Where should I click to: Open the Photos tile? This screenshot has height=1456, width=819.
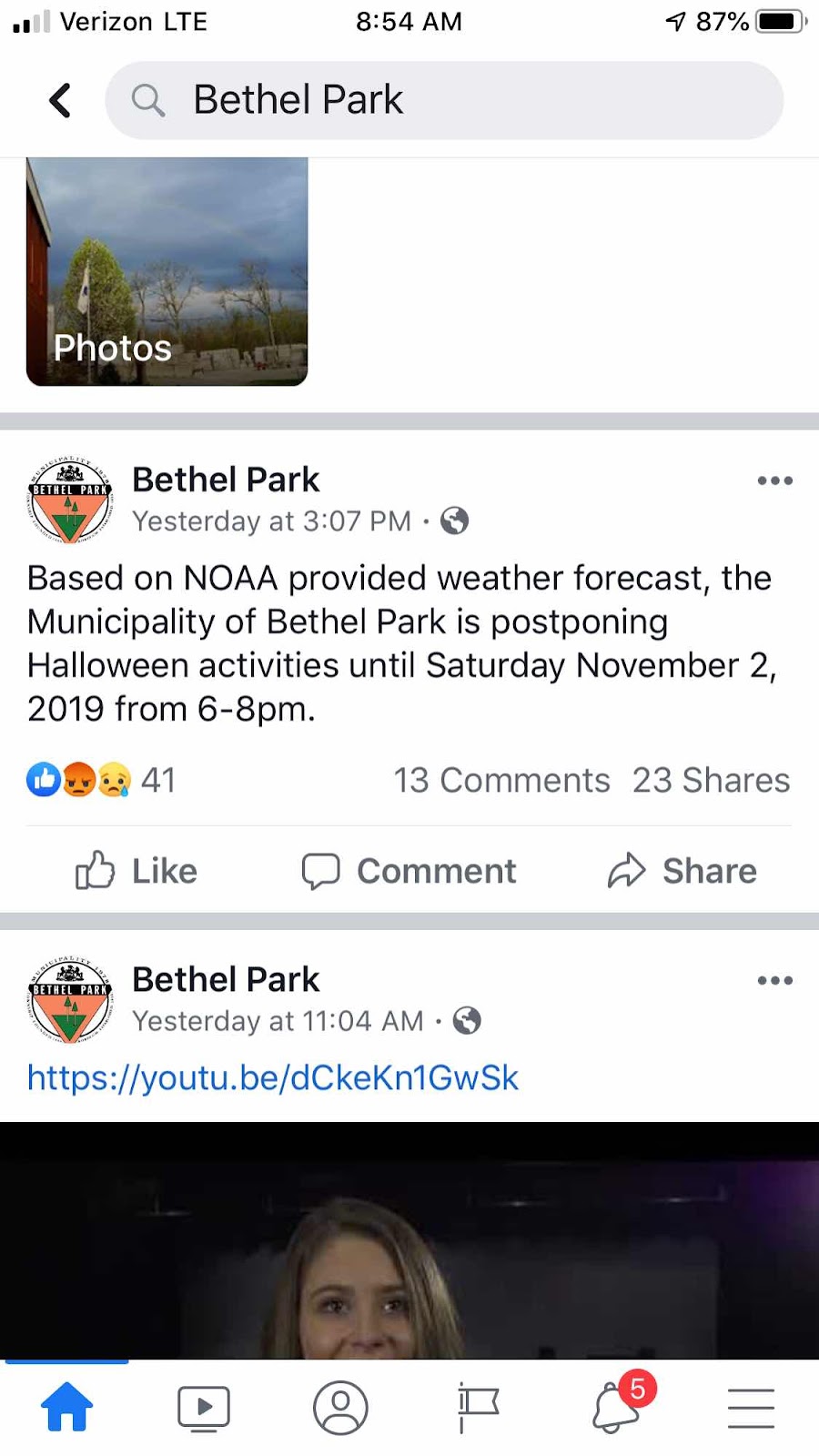pos(167,271)
